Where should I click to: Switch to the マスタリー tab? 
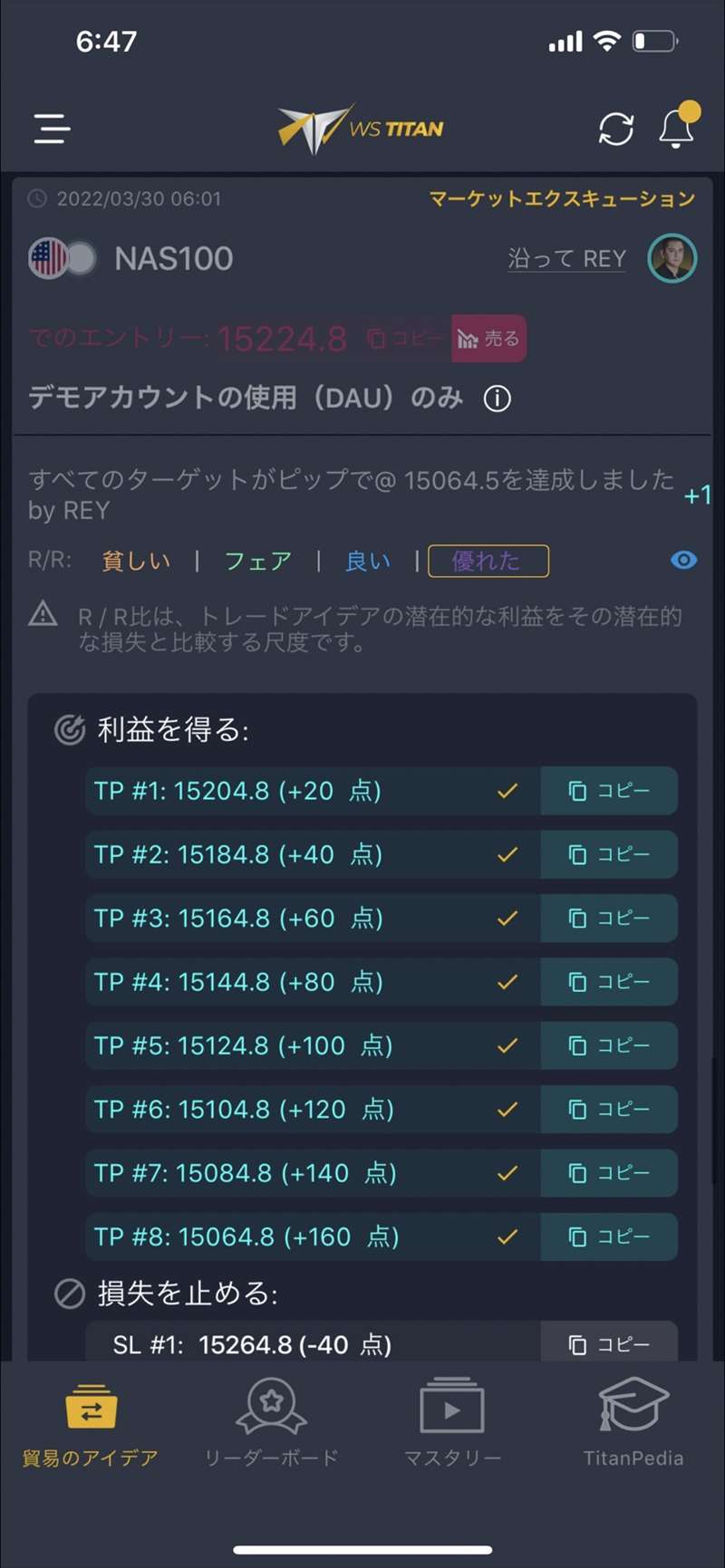point(452,1424)
